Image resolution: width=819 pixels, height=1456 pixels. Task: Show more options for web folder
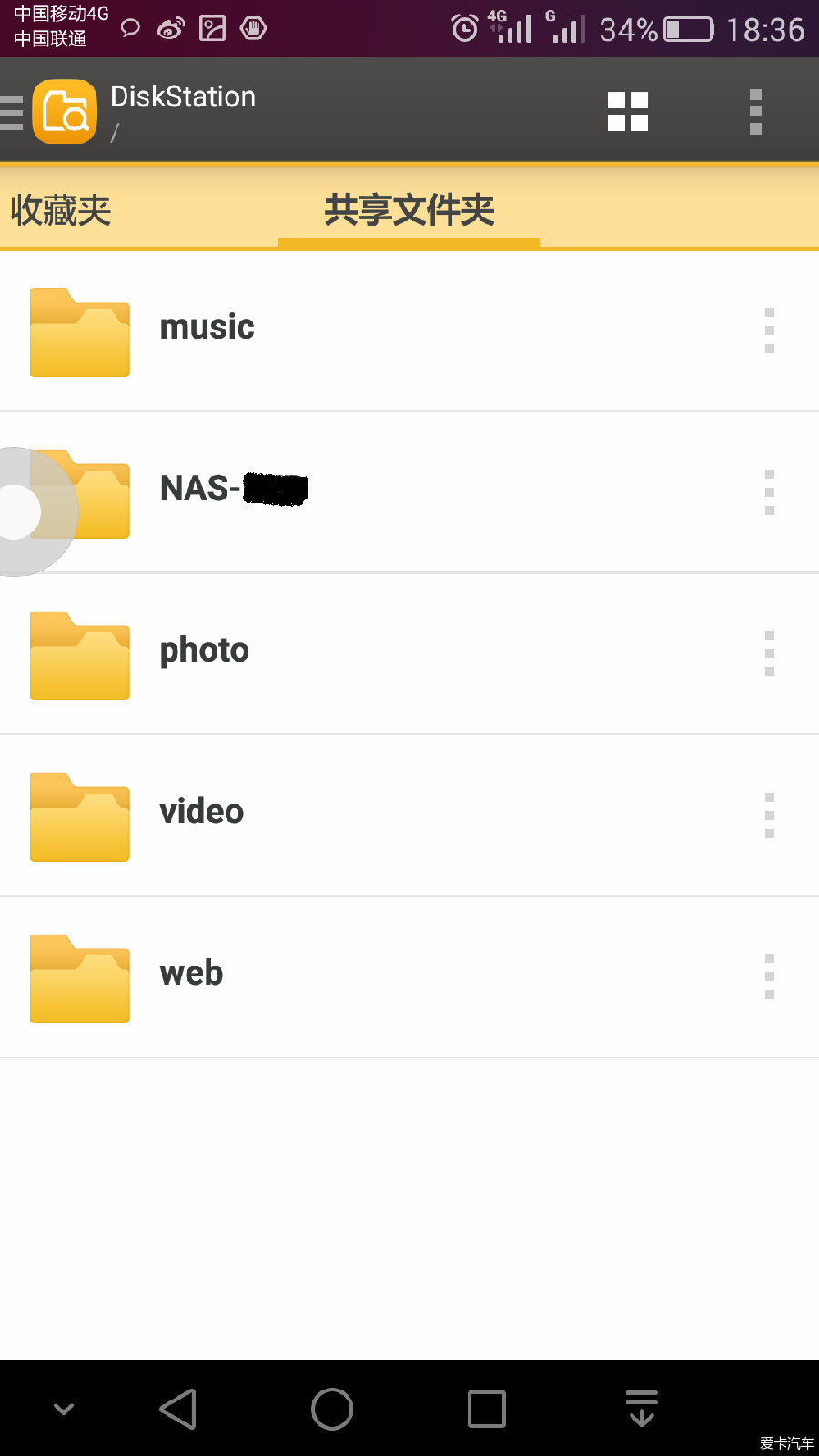(x=770, y=976)
